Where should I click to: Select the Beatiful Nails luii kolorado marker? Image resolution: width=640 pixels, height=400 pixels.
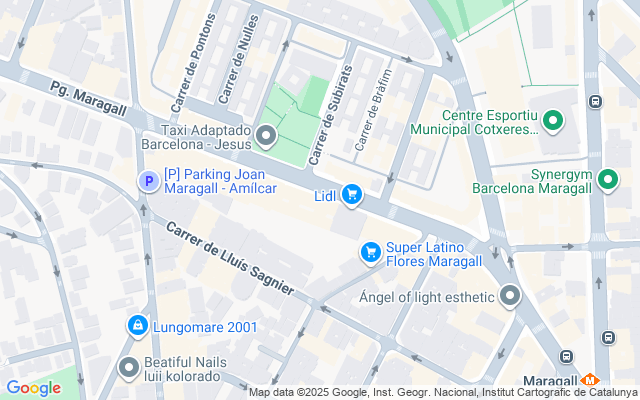128,368
